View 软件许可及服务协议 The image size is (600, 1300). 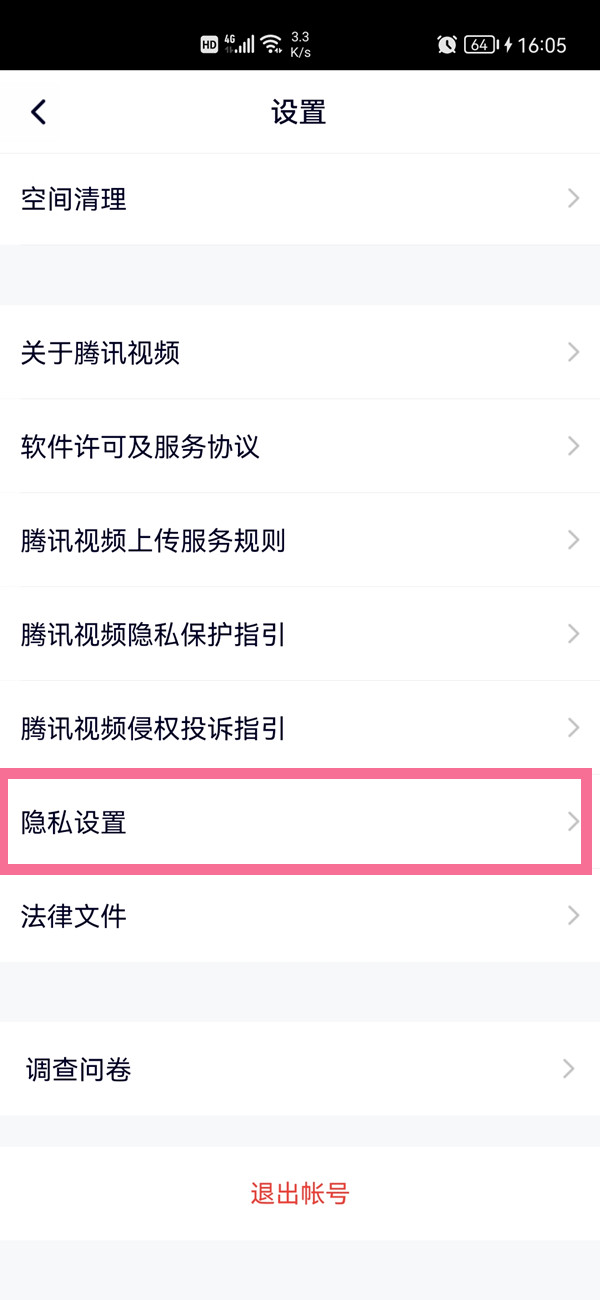300,446
